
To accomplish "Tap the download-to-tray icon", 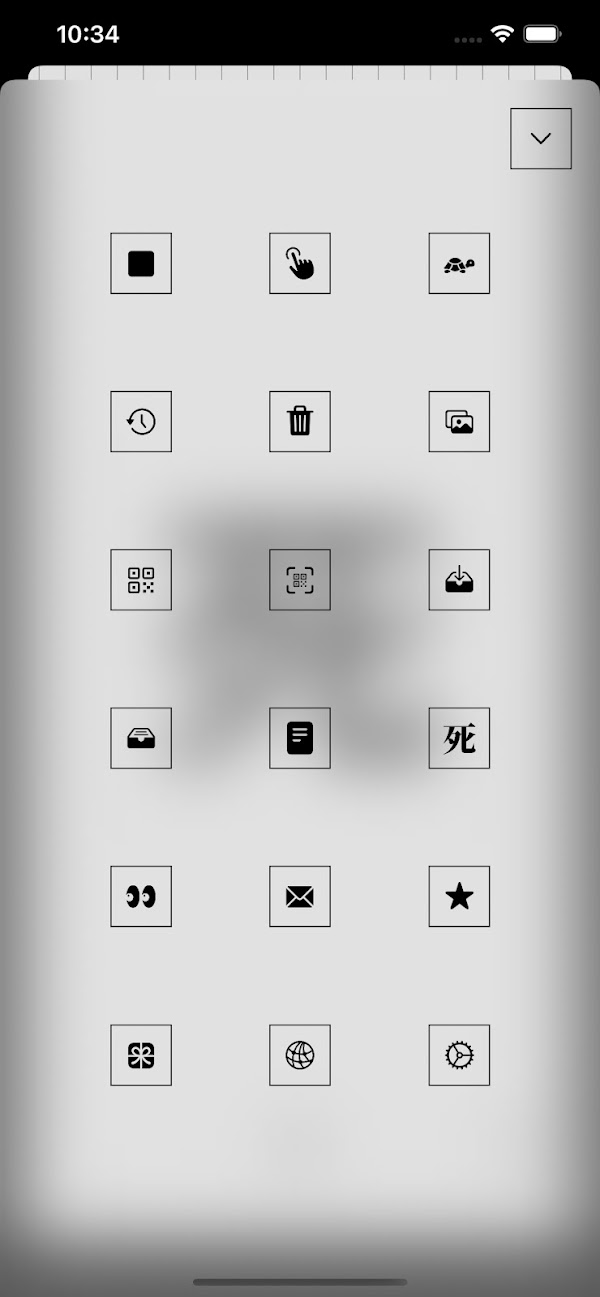I will point(459,580).
